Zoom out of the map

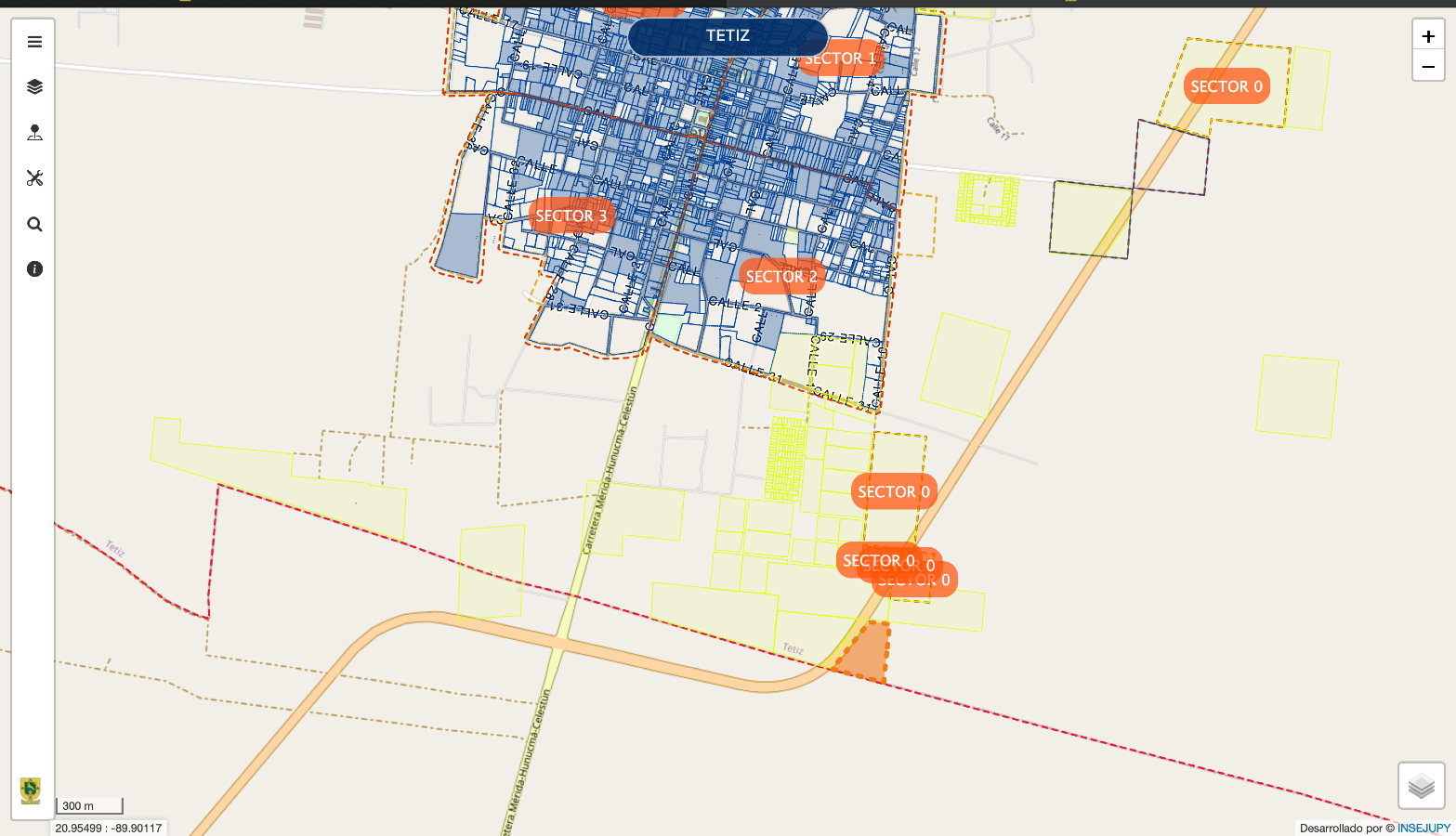1428,66
